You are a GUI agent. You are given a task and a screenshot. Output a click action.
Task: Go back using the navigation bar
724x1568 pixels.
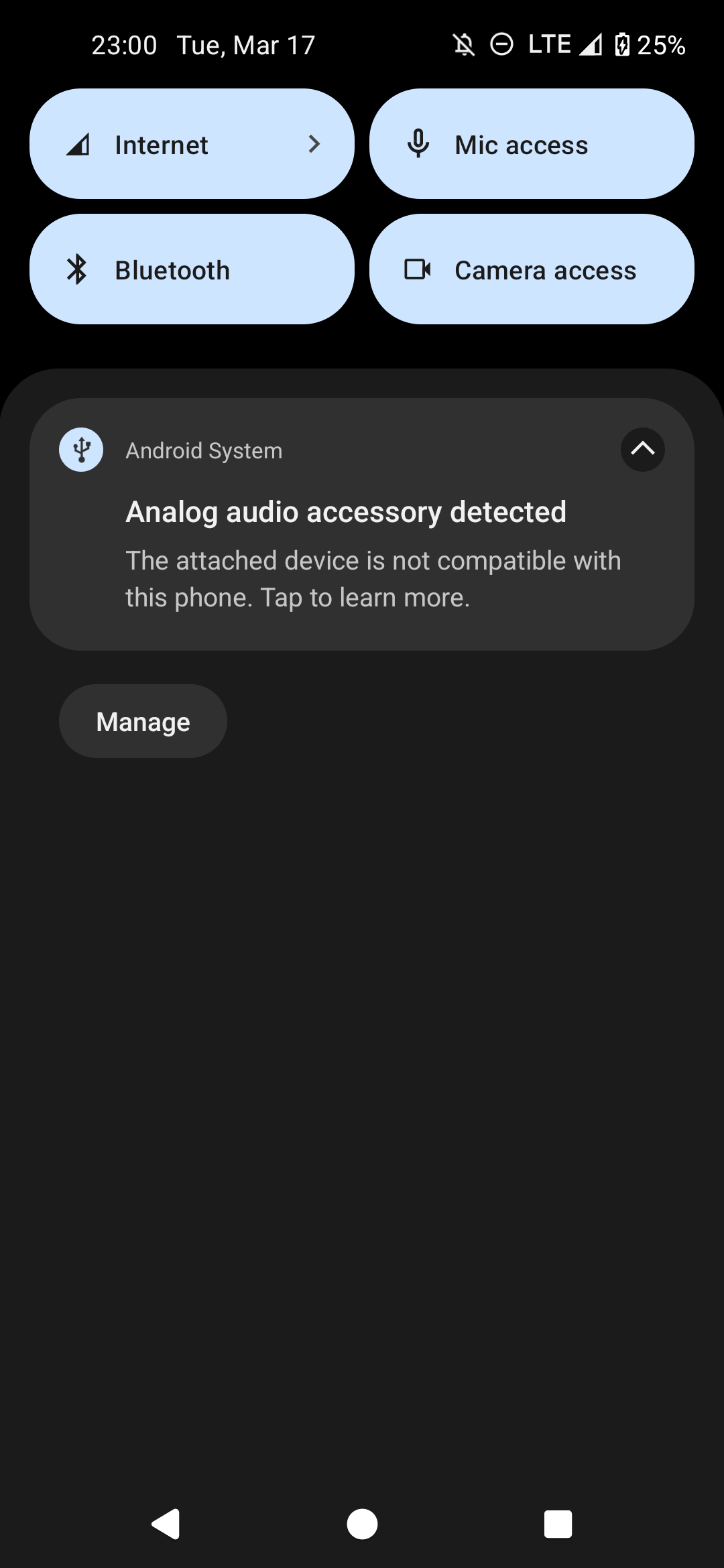(x=166, y=1524)
